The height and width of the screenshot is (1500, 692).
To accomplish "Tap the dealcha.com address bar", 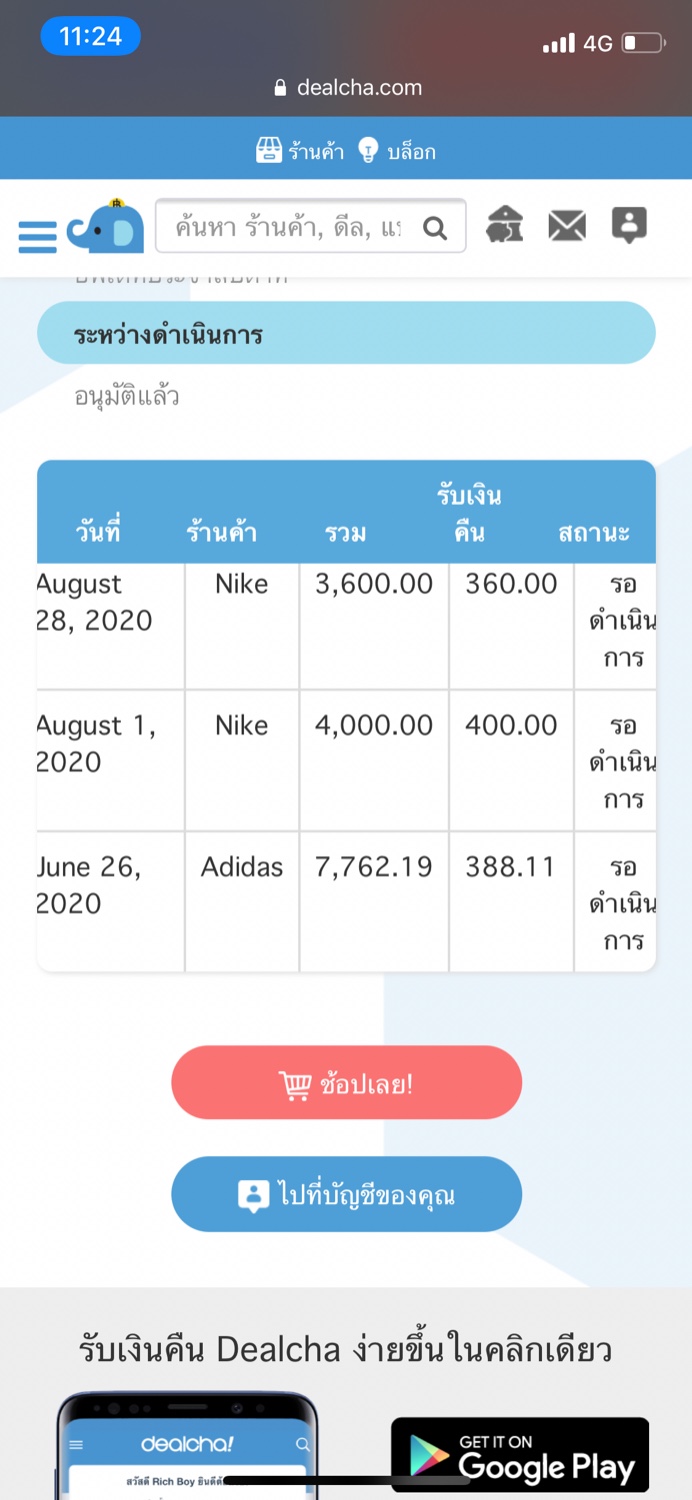I will (347, 88).
